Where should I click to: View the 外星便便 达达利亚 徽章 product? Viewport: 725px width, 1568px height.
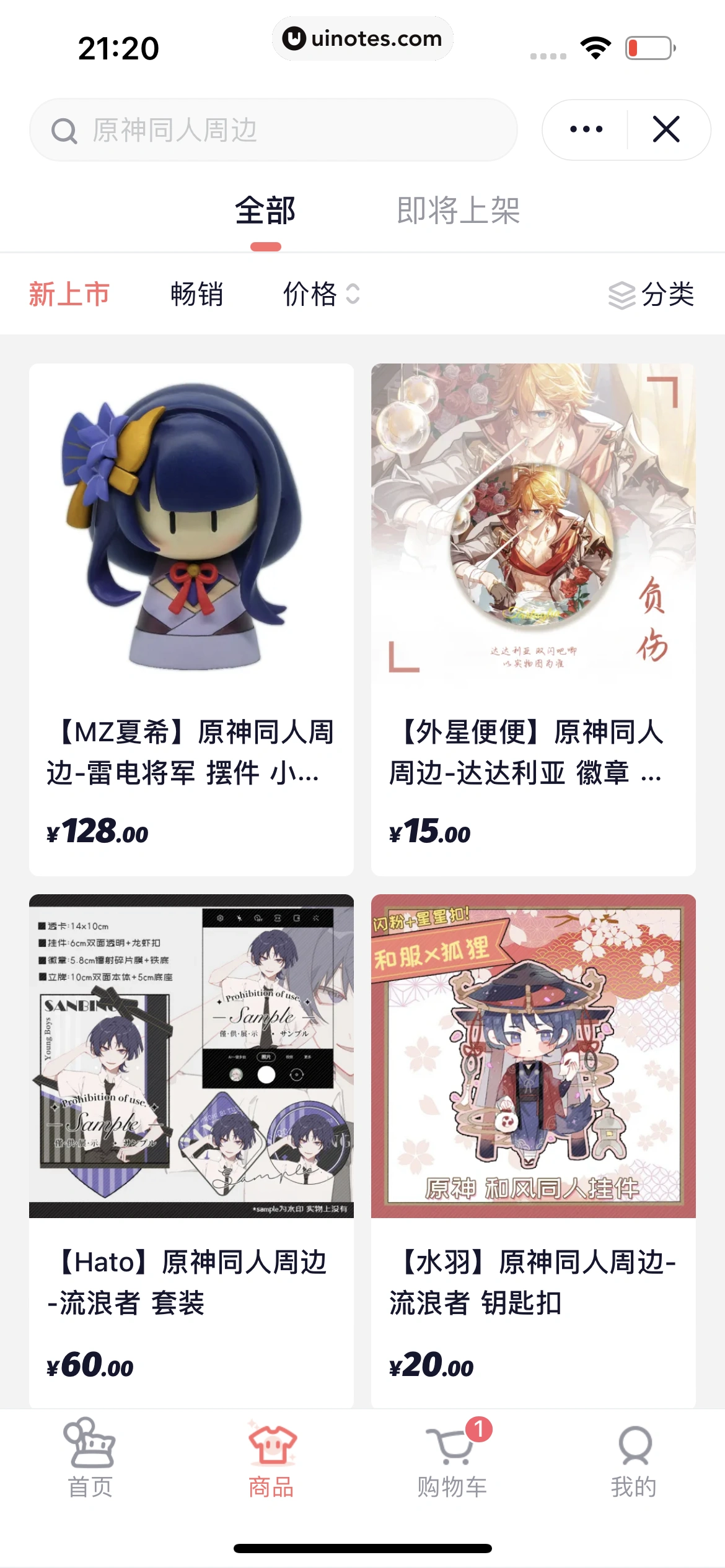[533, 619]
